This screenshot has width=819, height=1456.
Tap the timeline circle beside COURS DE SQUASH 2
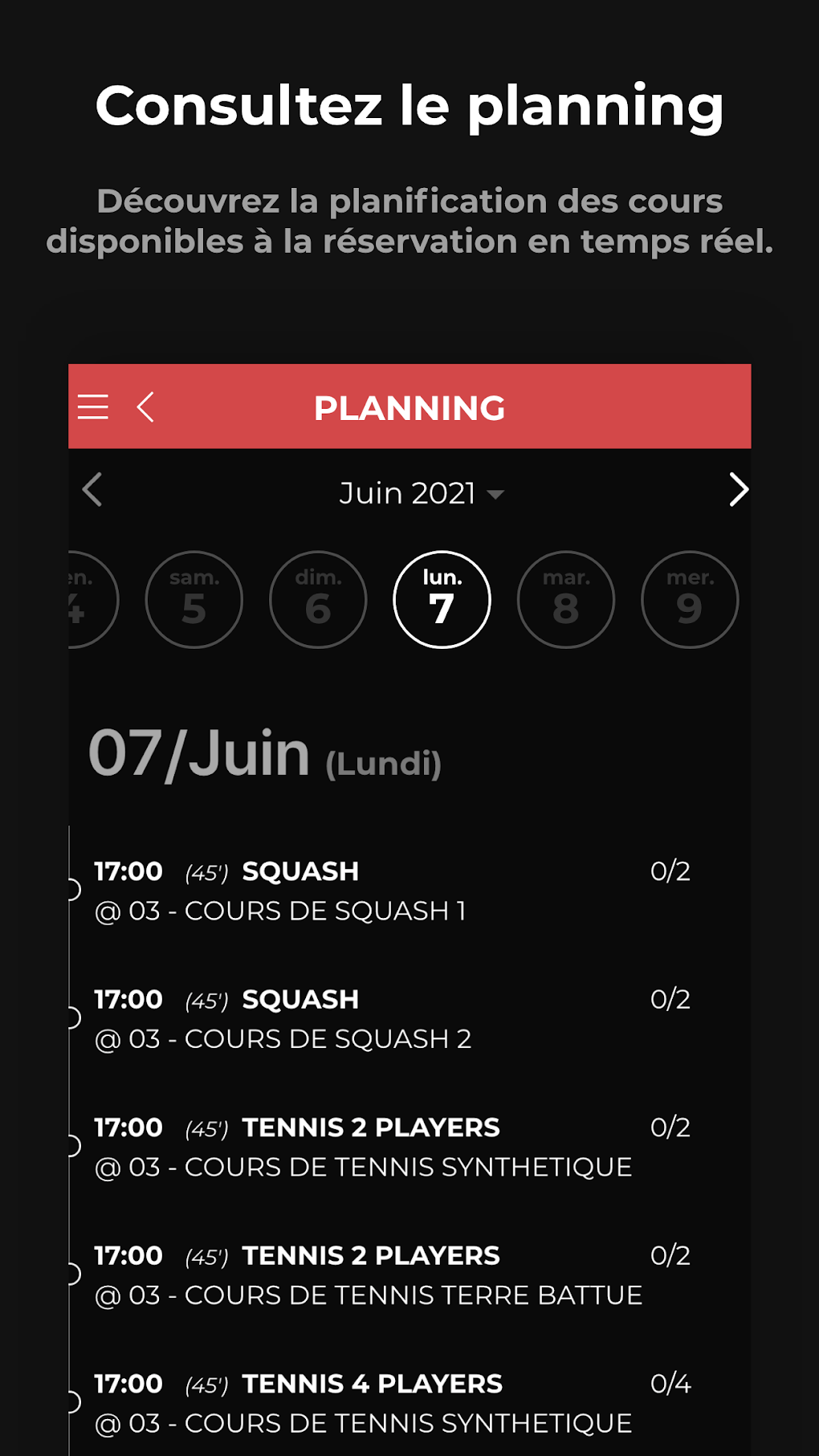(72, 1018)
